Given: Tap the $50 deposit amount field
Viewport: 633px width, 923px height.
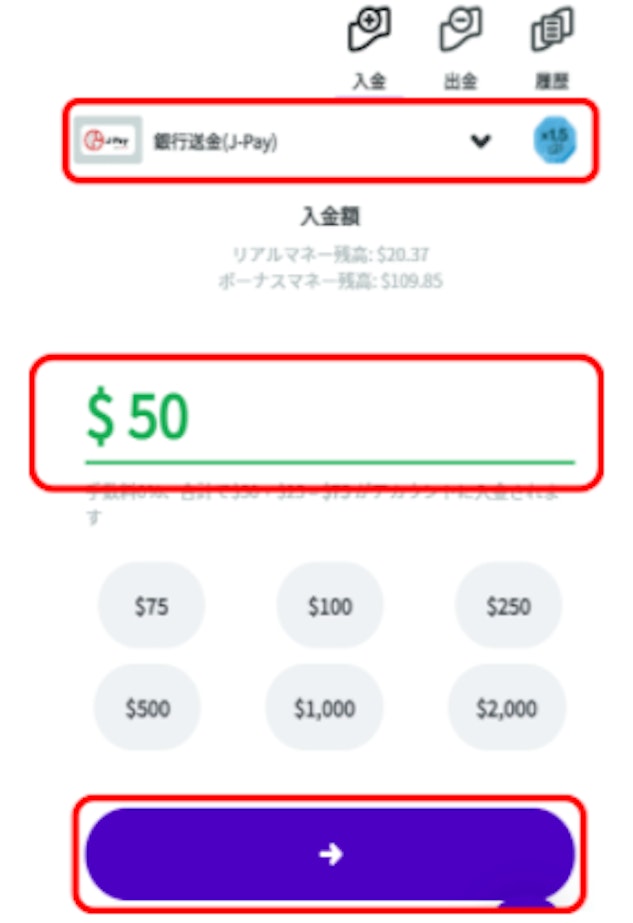Looking at the screenshot, I should tap(330, 420).
